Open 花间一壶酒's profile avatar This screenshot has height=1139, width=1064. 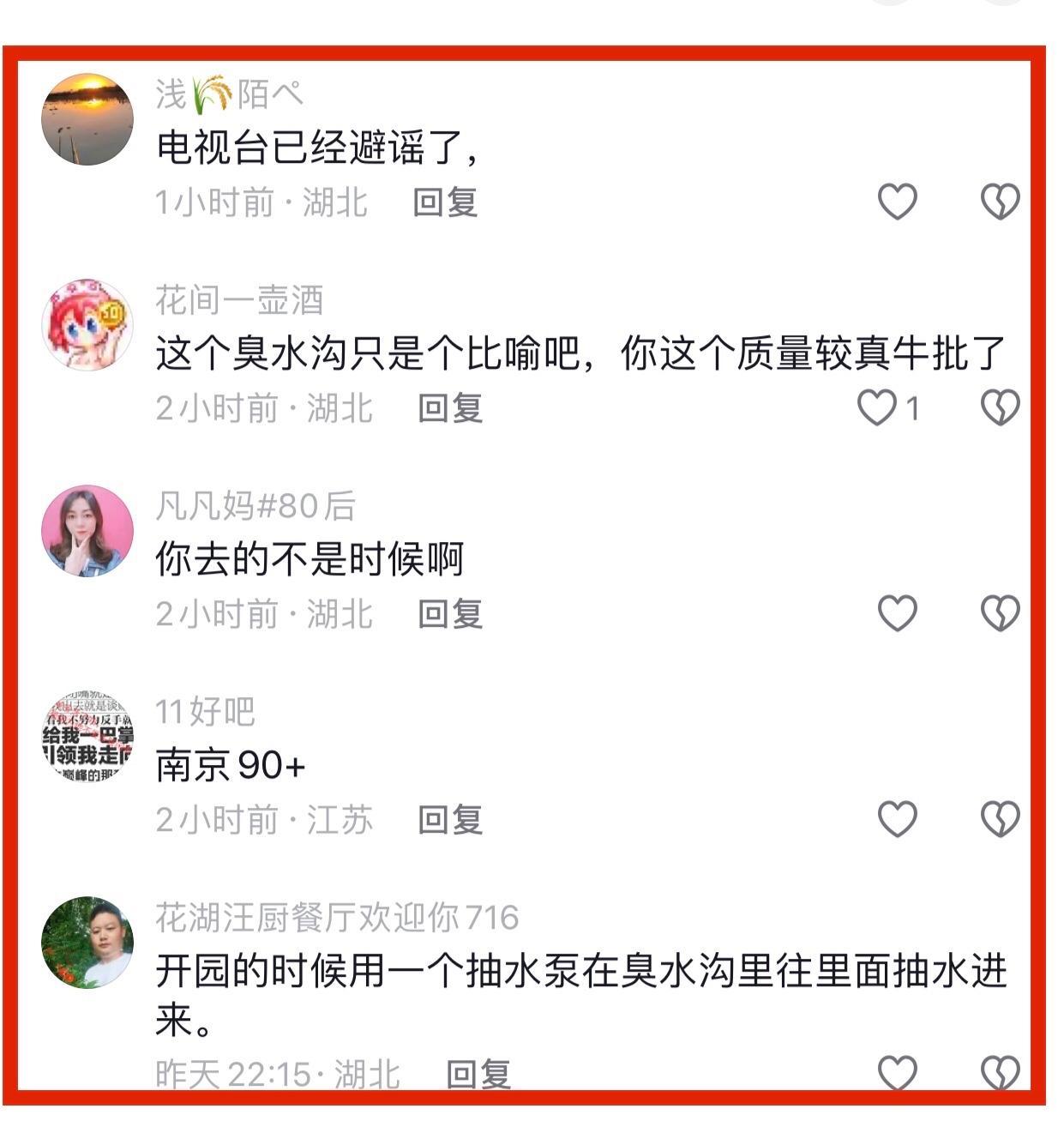click(x=87, y=324)
